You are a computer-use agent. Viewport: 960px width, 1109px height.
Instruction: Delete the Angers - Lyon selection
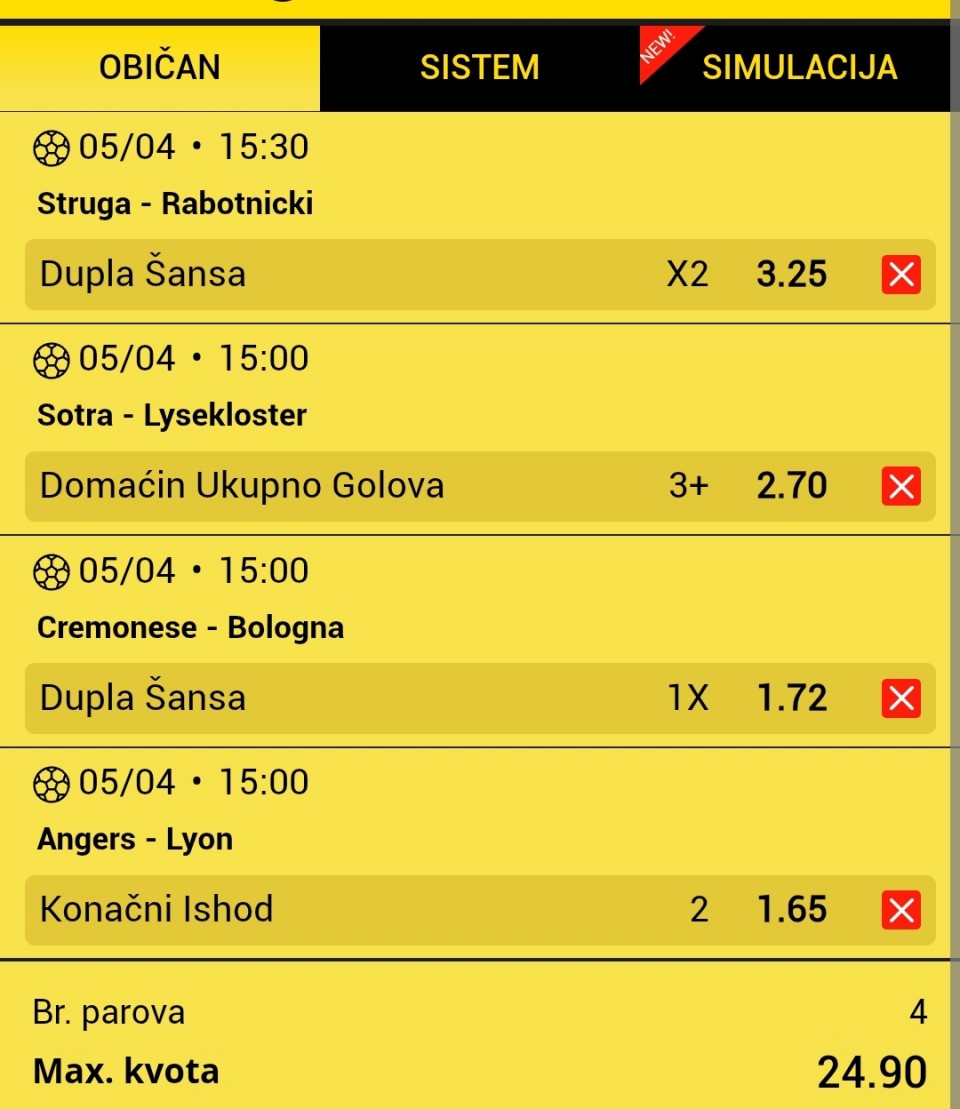click(x=901, y=910)
